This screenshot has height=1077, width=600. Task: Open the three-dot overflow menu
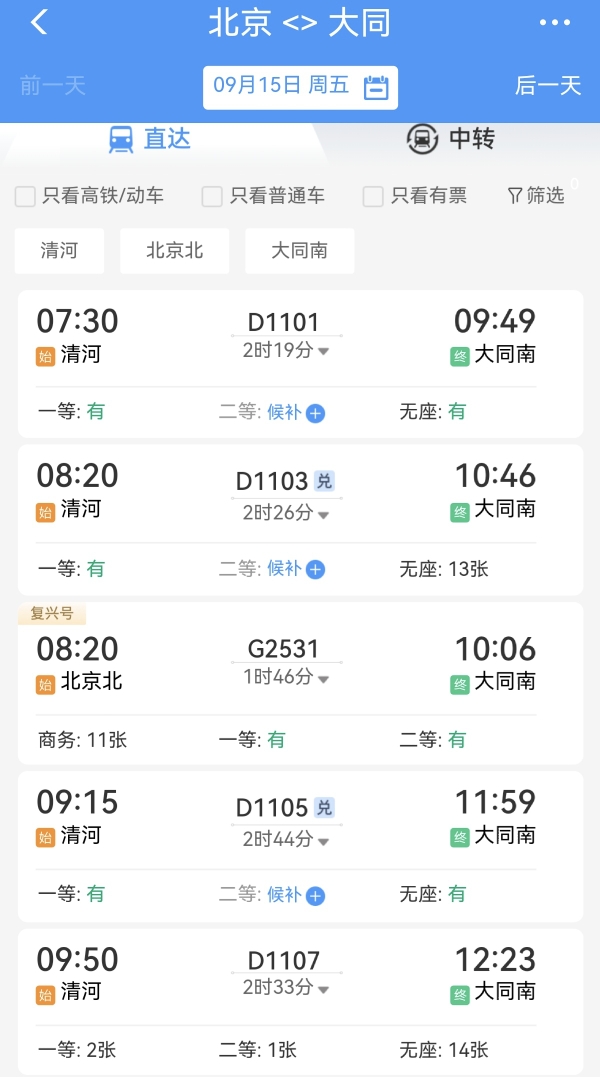(554, 23)
